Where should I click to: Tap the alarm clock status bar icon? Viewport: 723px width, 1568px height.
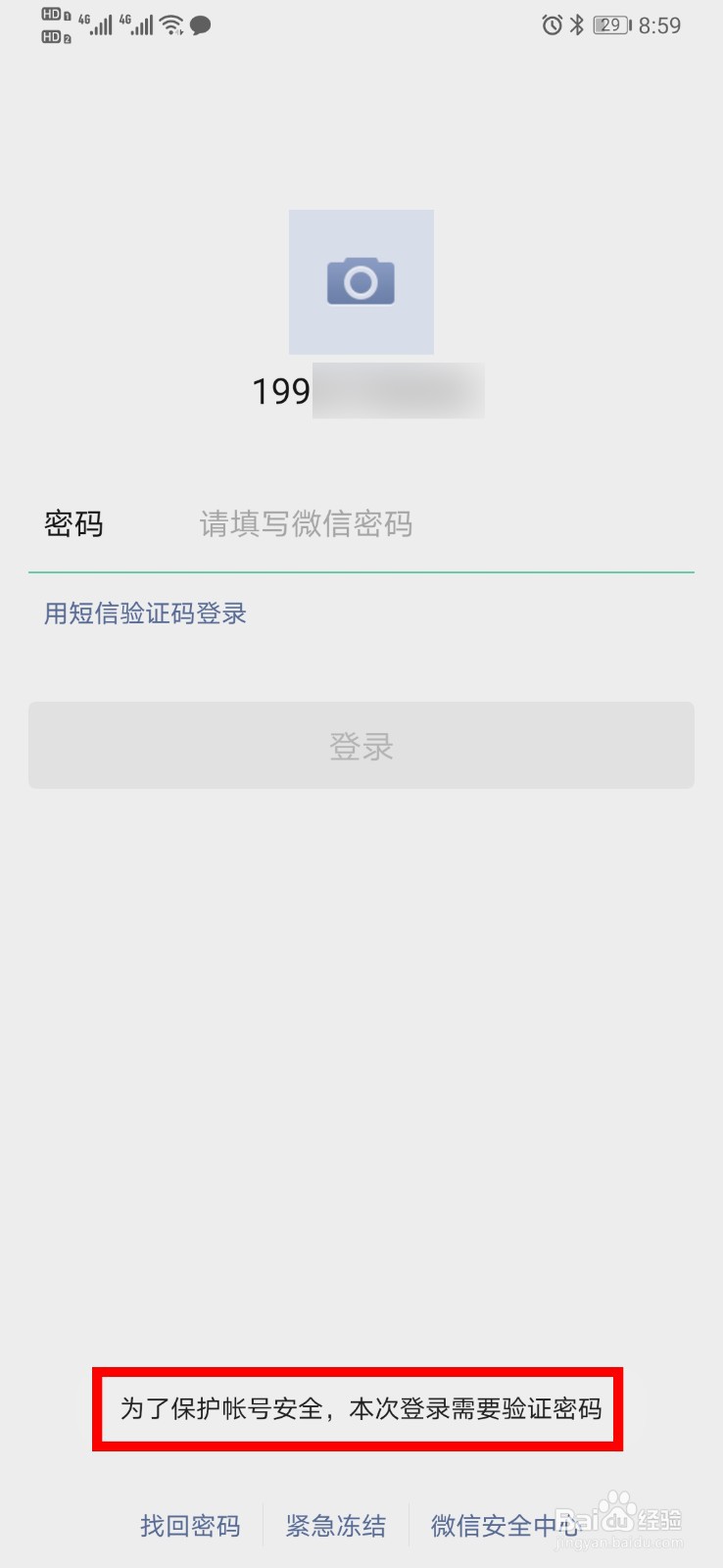click(551, 24)
